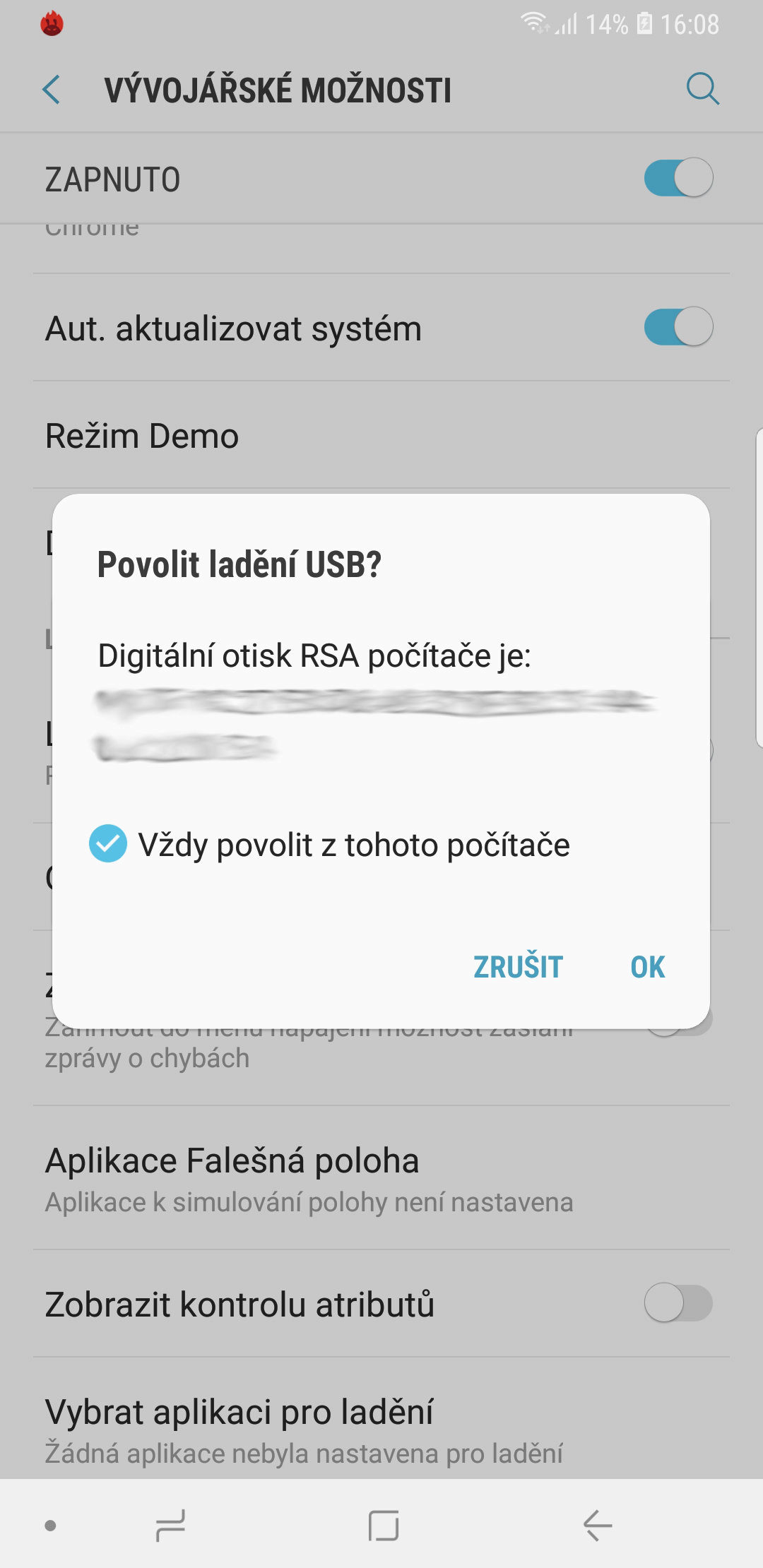
Task: Tap ZRUŠIT to cancel the dialog
Action: click(x=518, y=967)
